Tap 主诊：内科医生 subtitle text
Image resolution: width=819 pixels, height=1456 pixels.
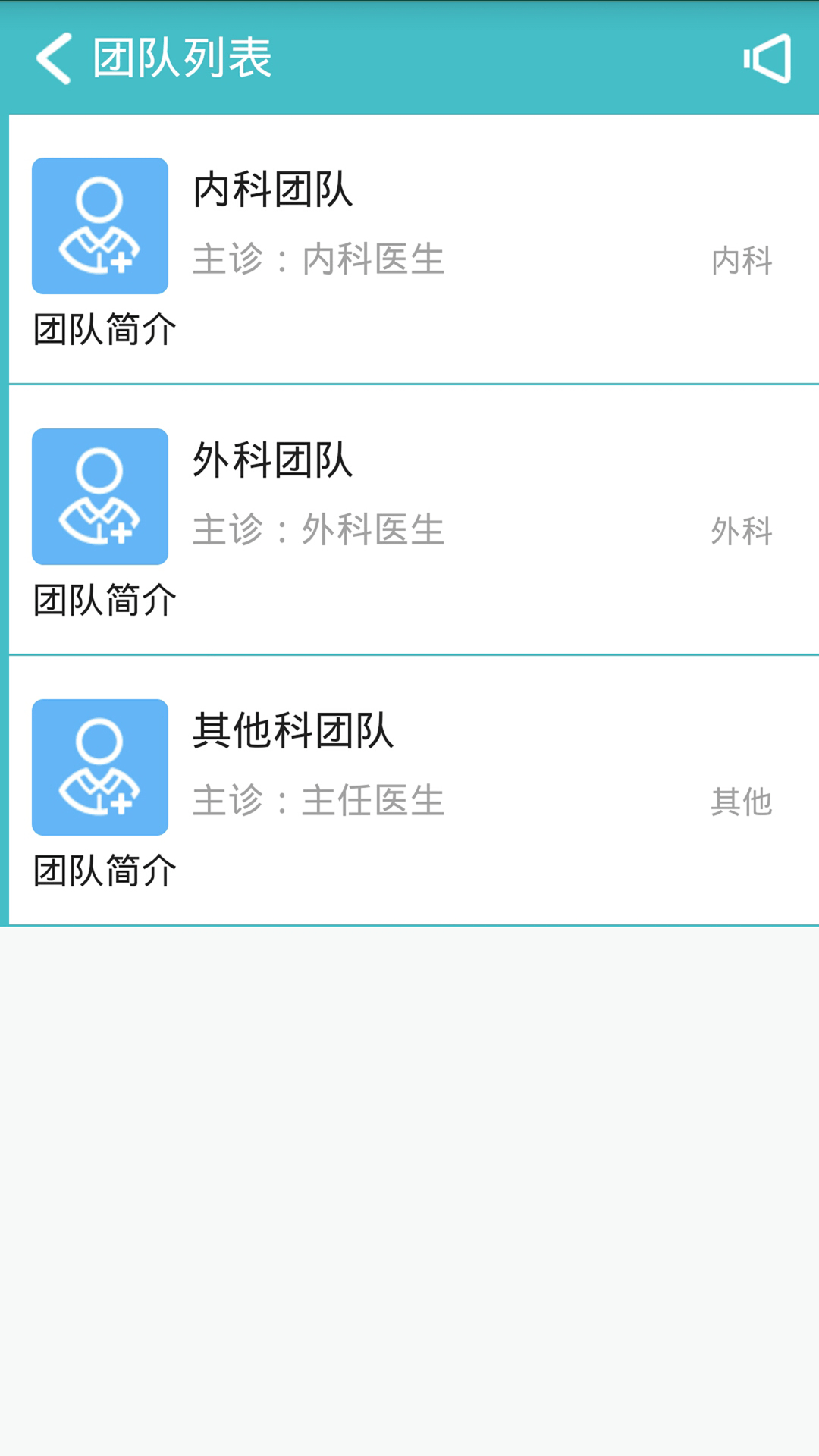tap(318, 260)
